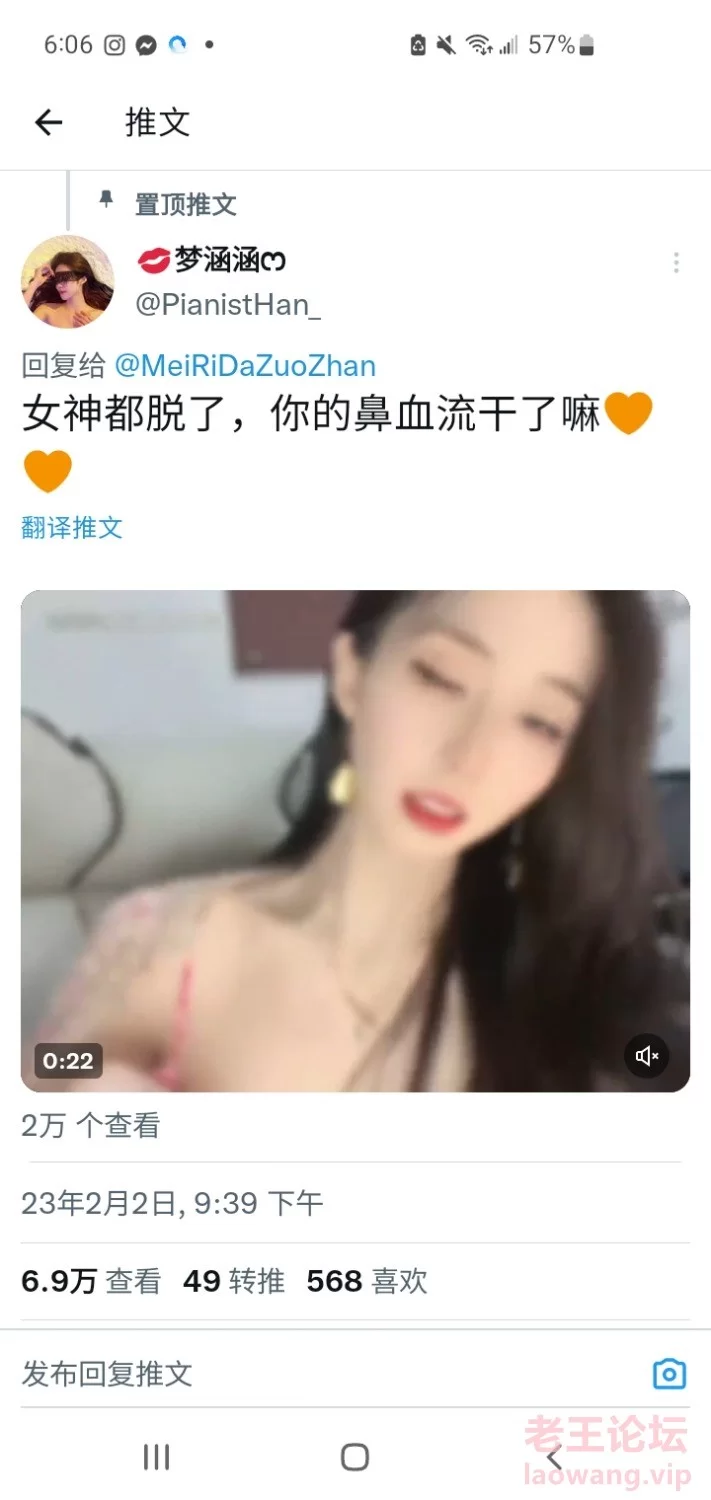Viewport: 711px width, 1500px height.
Task: View the list of 49 转推
Action: (234, 1281)
